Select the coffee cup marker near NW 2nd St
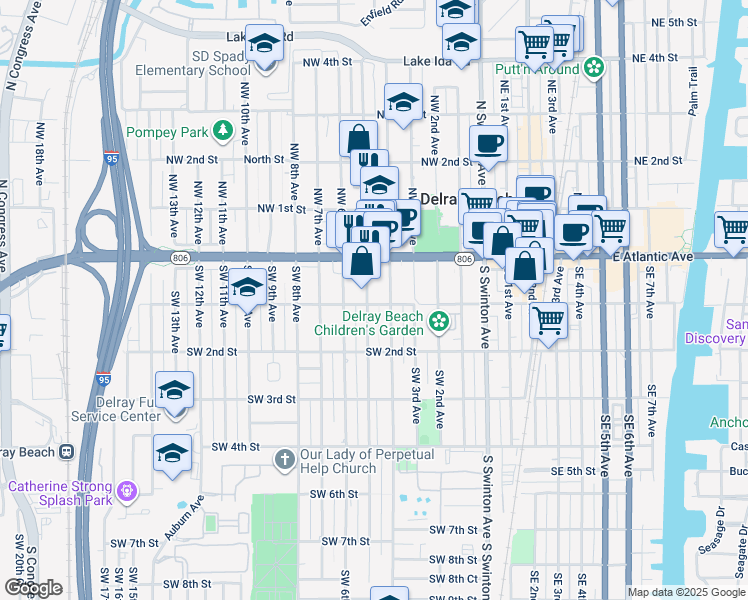The image size is (748, 600). pyautogui.click(x=488, y=143)
